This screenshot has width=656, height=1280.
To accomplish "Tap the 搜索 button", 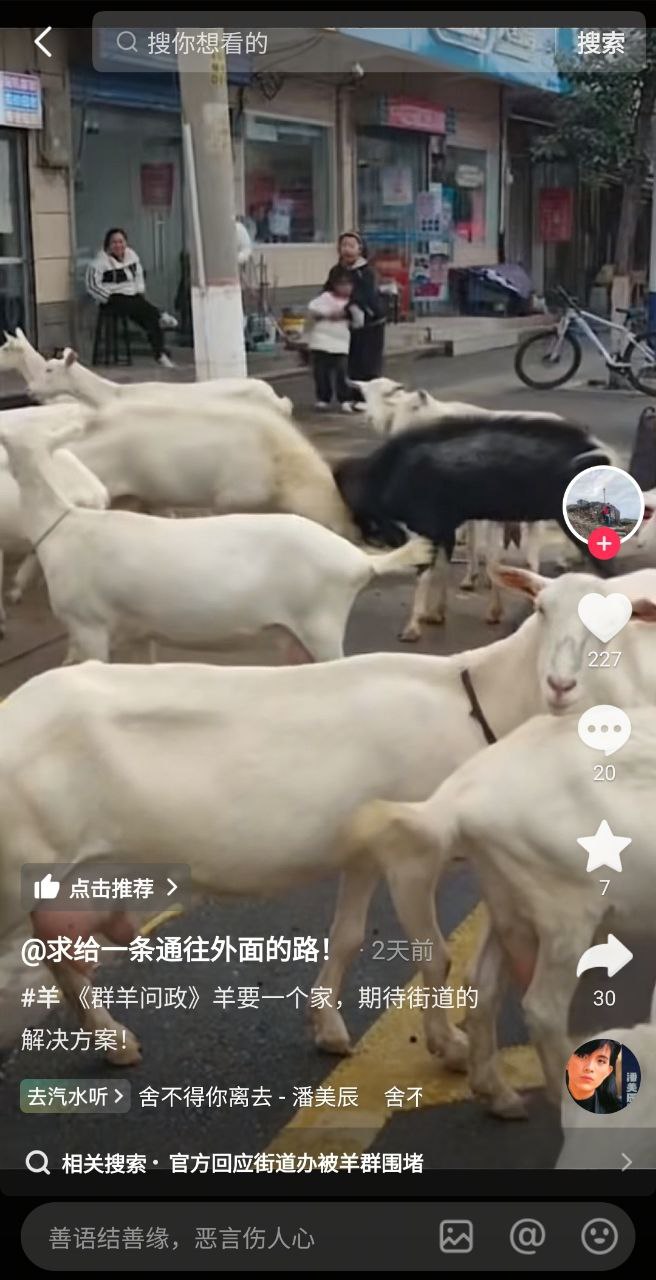I will (601, 43).
